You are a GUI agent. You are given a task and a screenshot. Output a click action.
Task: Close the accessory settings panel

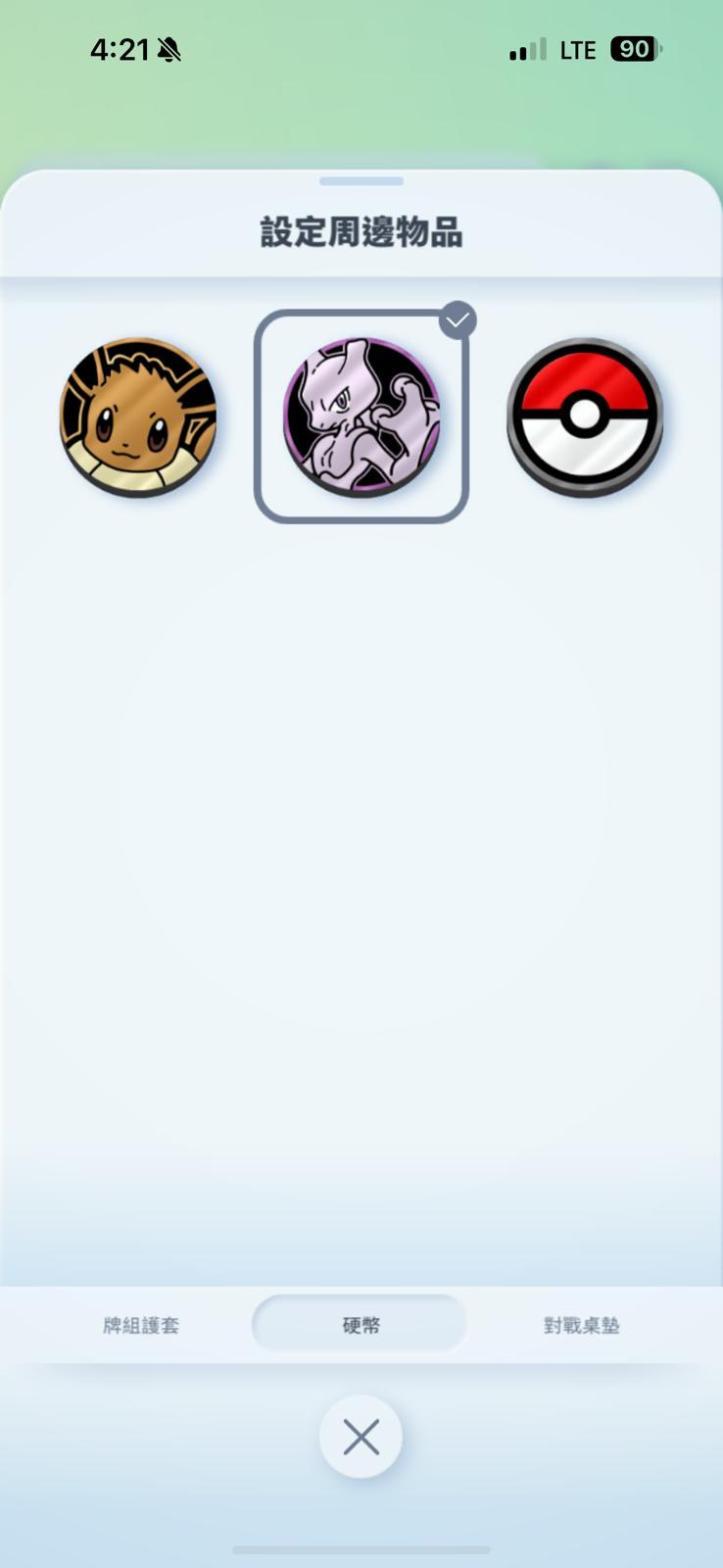point(361,1438)
